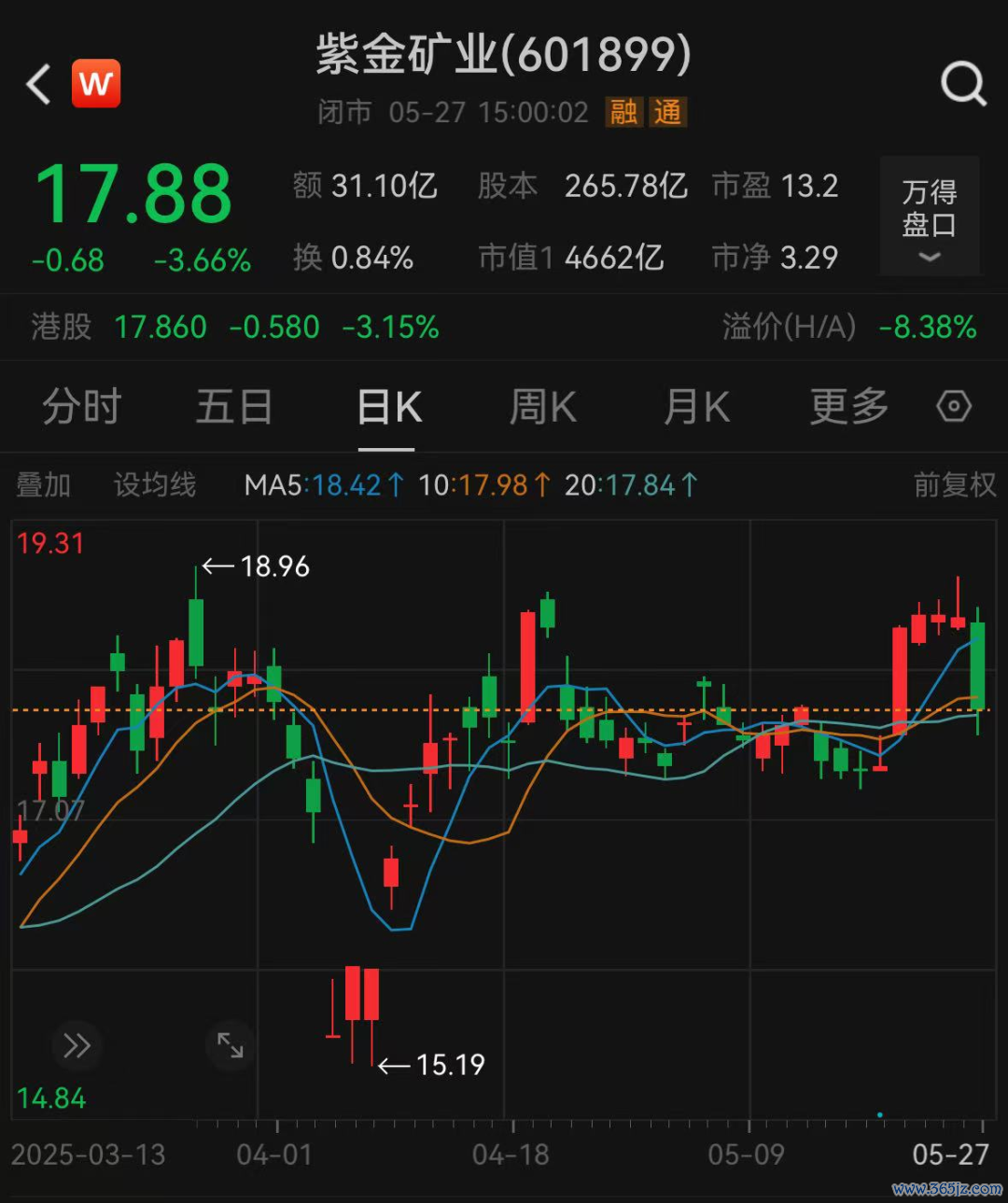The width and height of the screenshot is (1008, 1203).
Task: Go back using the top-left arrow
Action: (x=38, y=85)
